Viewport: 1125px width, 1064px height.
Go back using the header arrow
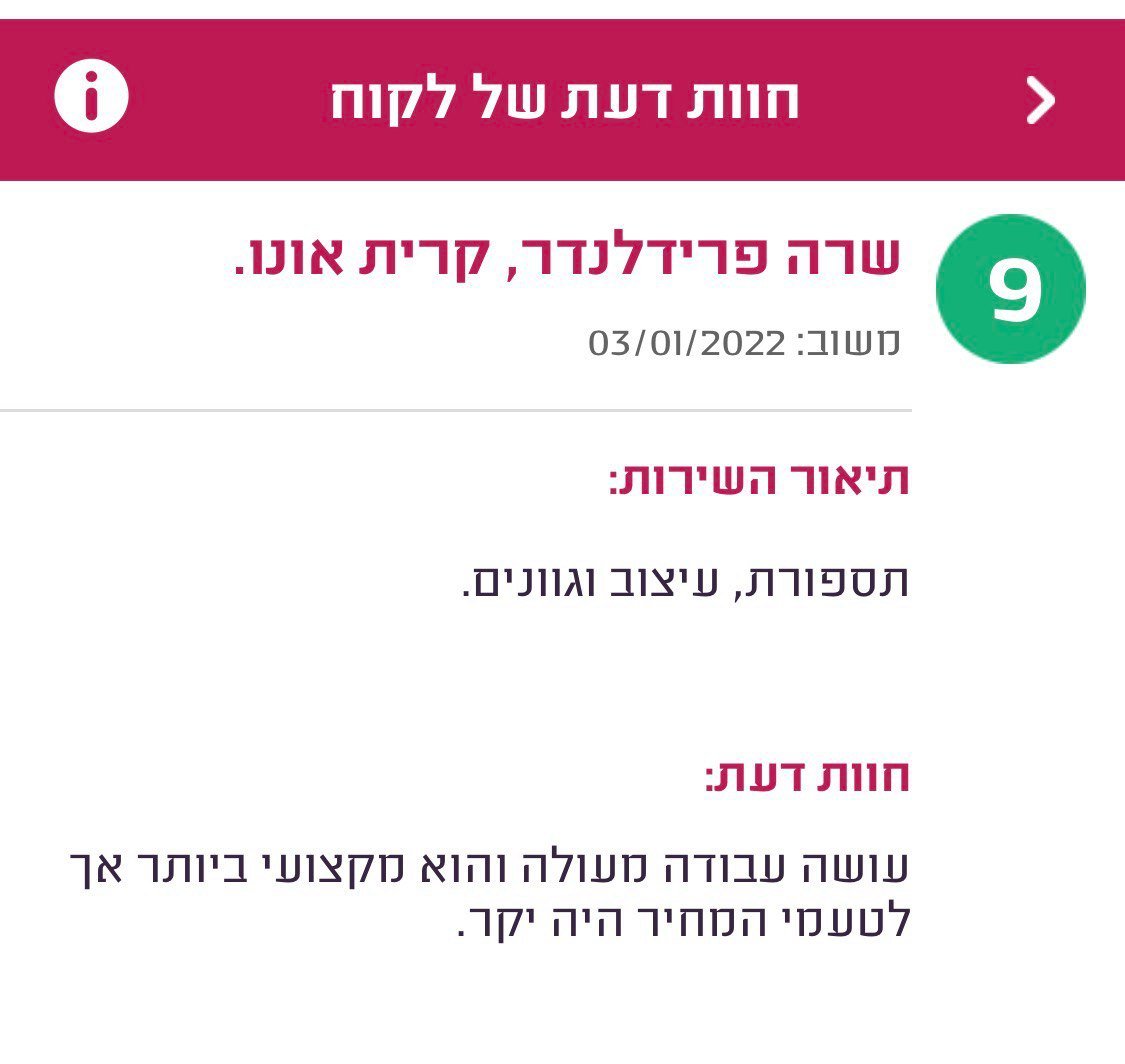1041,101
